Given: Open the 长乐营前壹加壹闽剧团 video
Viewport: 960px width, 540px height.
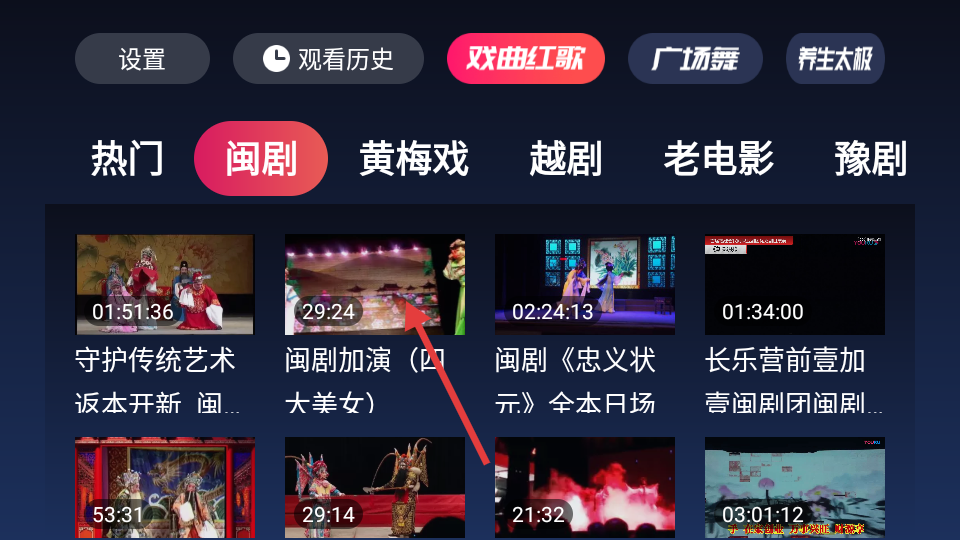Looking at the screenshot, I should pos(795,285).
